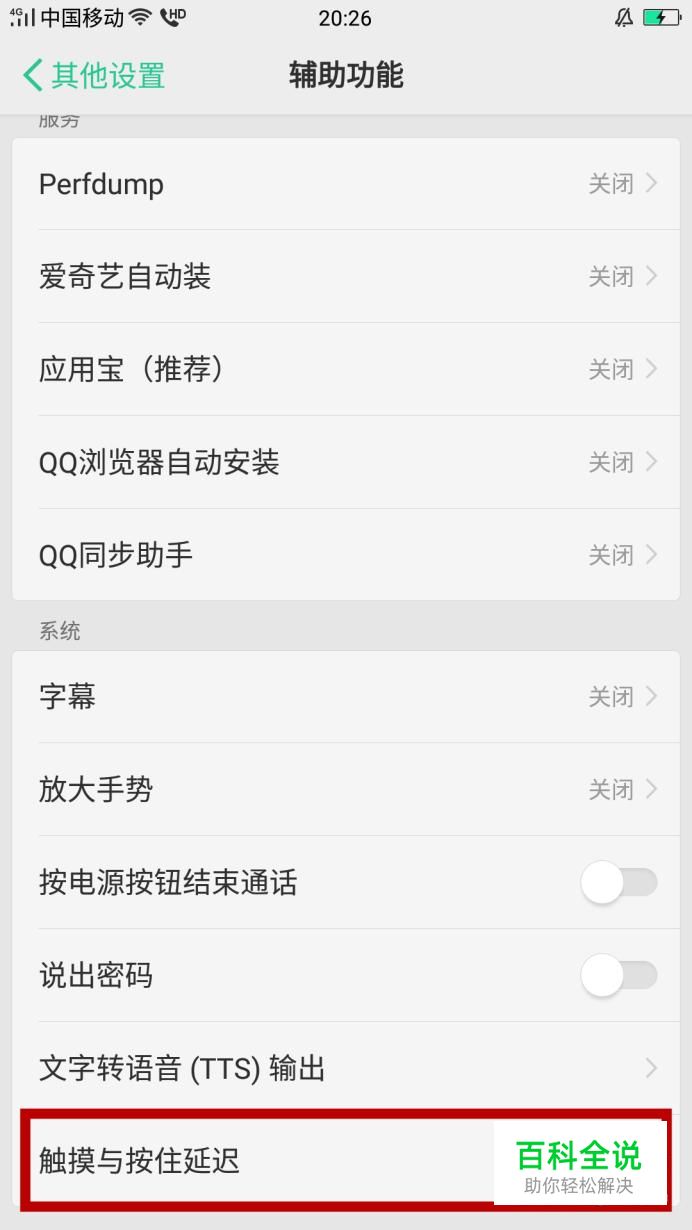Open 爱奇艺自动装 service settings
Screen dimensions: 692x1230
[x=346, y=277]
